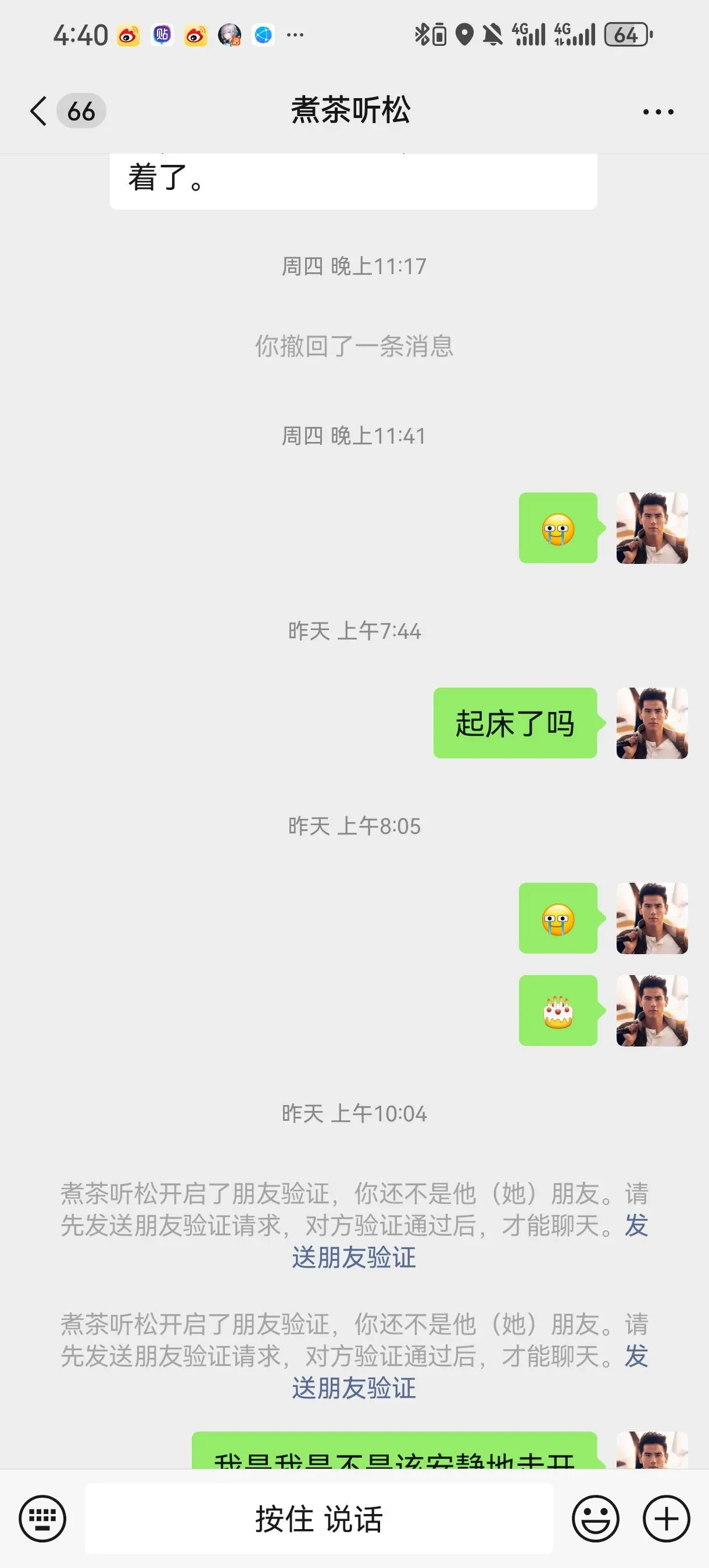Open my avatar beside the cake emoji
The image size is (709, 1568).
pyautogui.click(x=651, y=1010)
